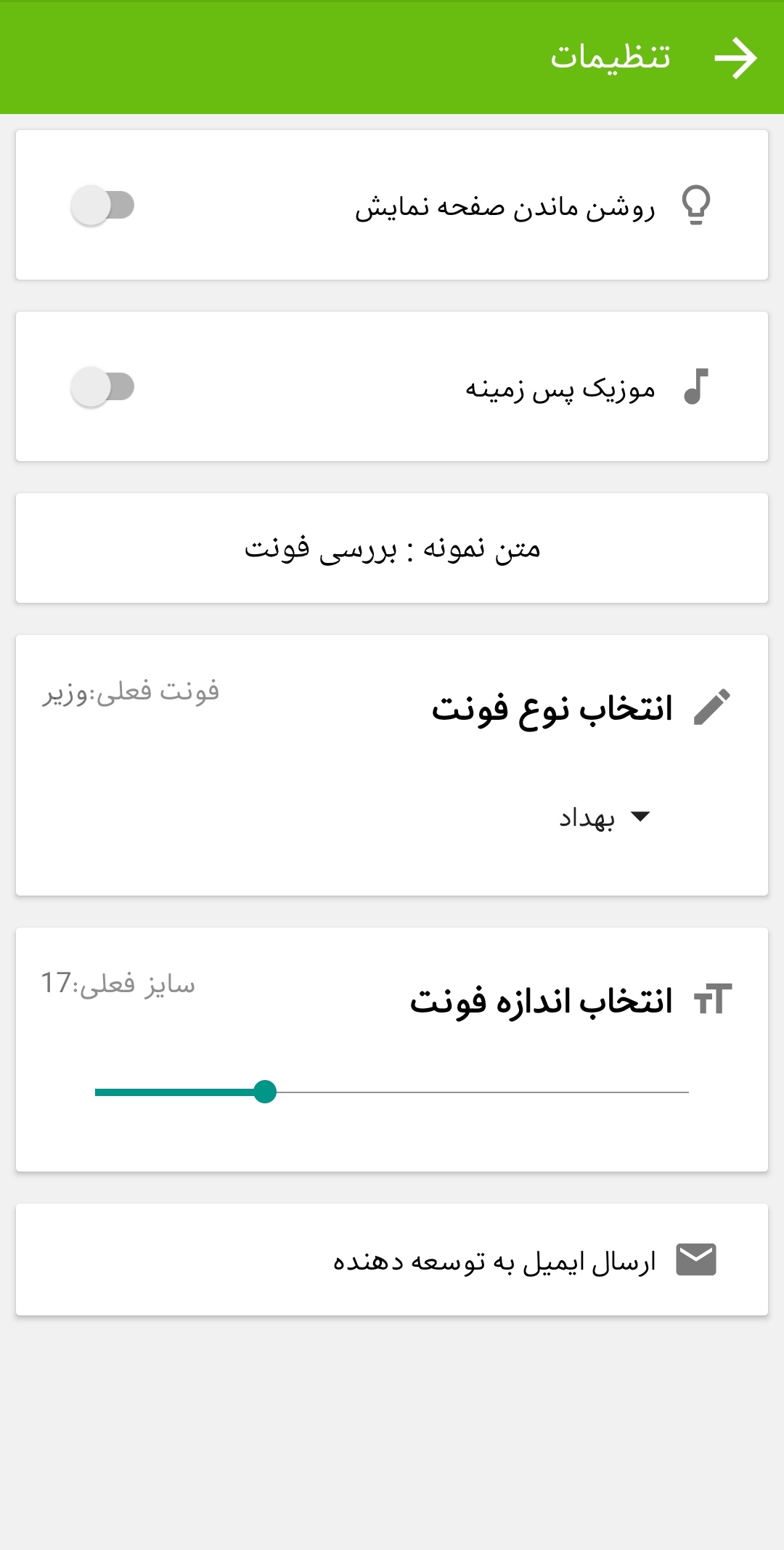Choose the انتخاب اندازه فونت settings item
The height and width of the screenshot is (1550, 784).
point(541,1000)
